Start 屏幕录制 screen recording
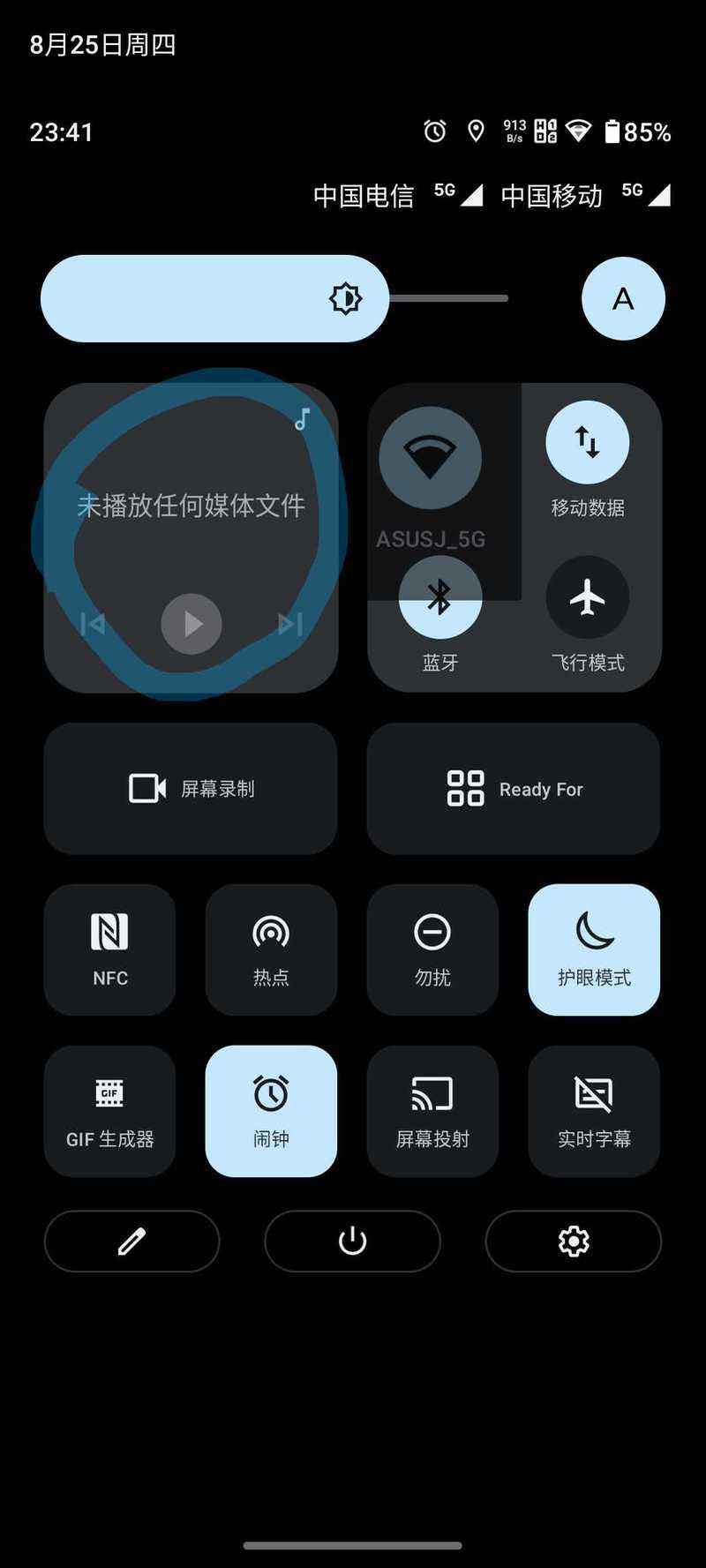 tap(191, 788)
